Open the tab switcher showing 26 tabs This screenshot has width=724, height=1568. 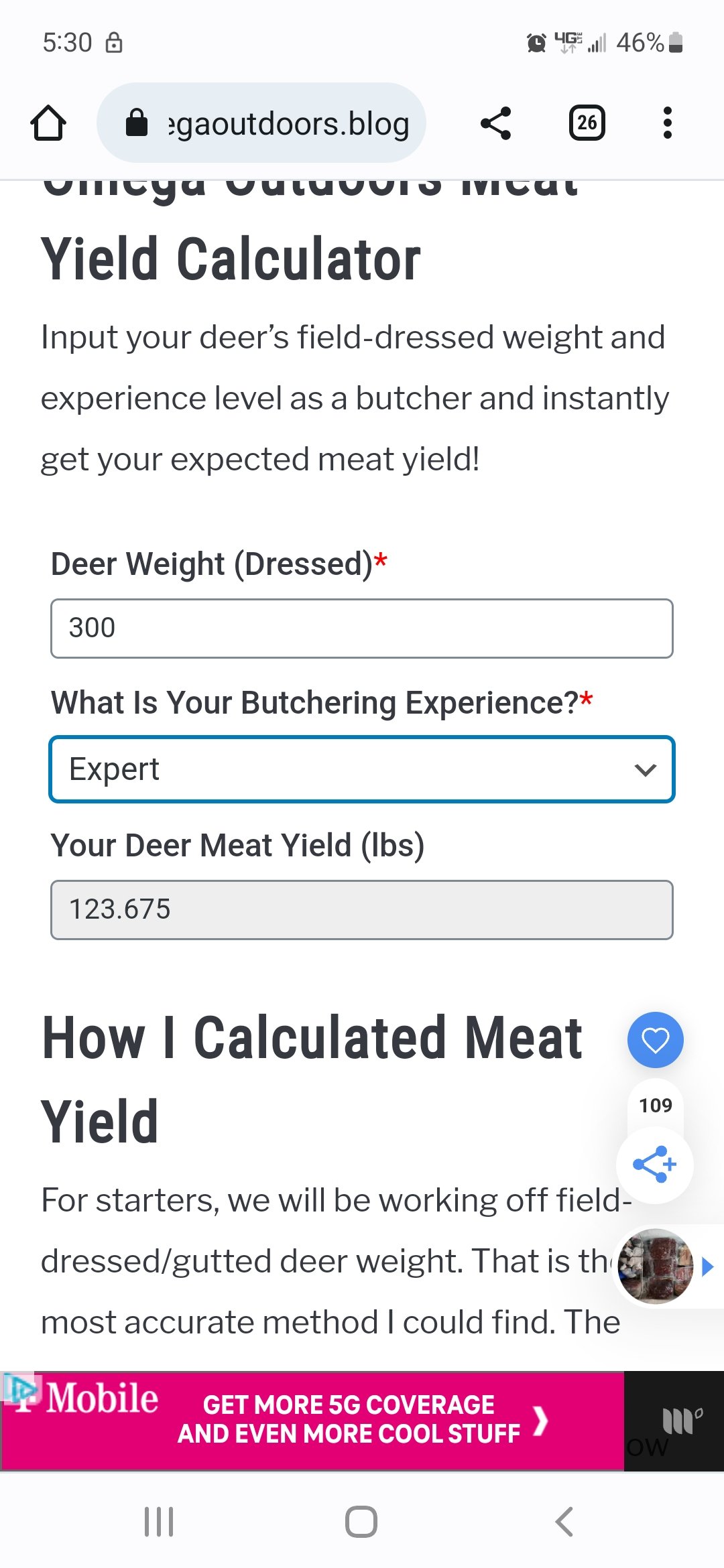587,123
